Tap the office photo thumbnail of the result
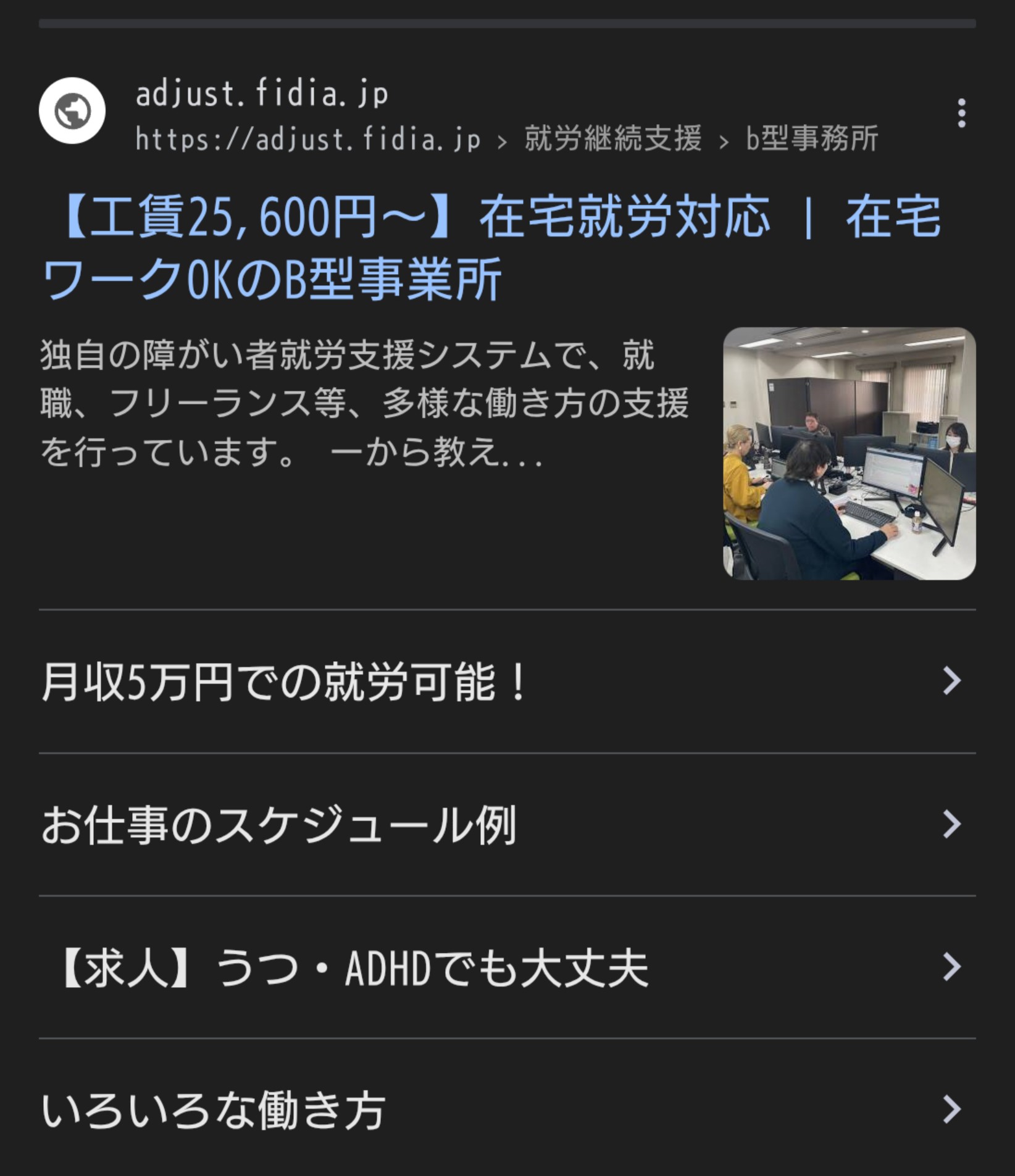This screenshot has height=1176, width=1015. tap(849, 454)
